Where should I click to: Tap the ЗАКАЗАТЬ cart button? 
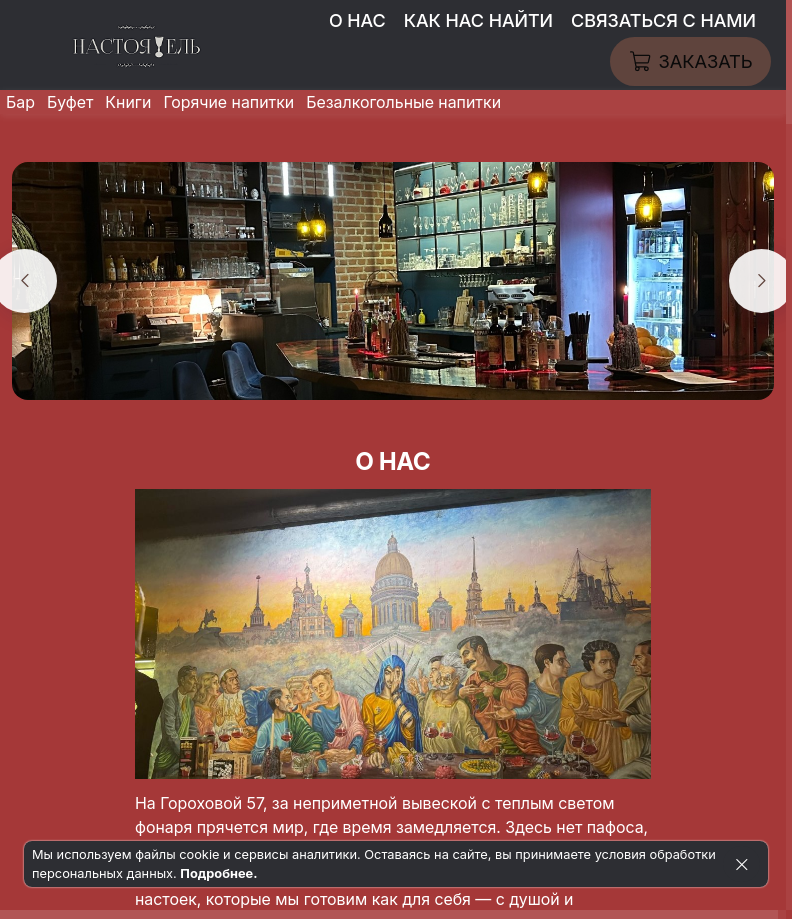click(690, 62)
